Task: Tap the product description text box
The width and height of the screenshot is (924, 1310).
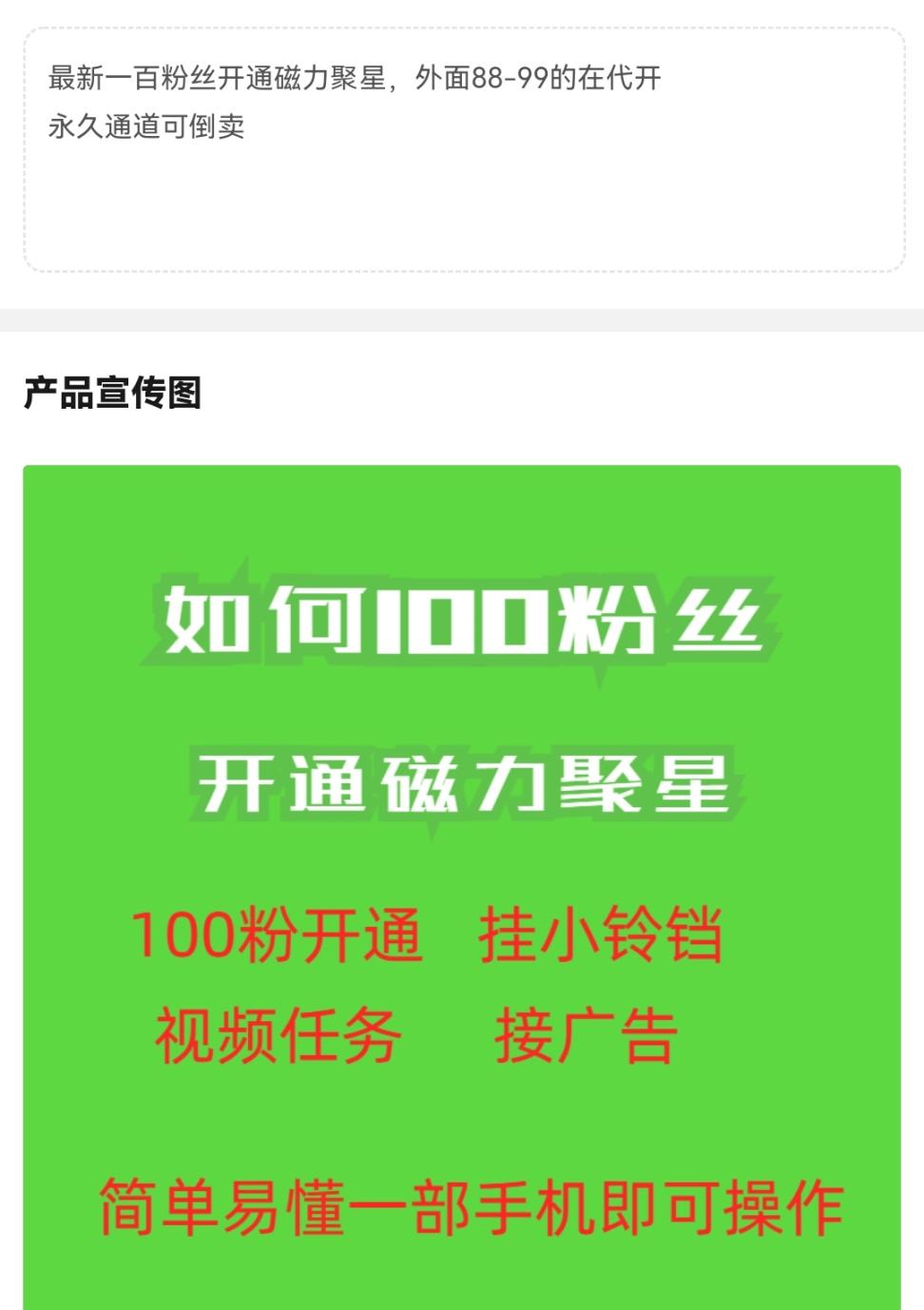Action: click(x=463, y=150)
